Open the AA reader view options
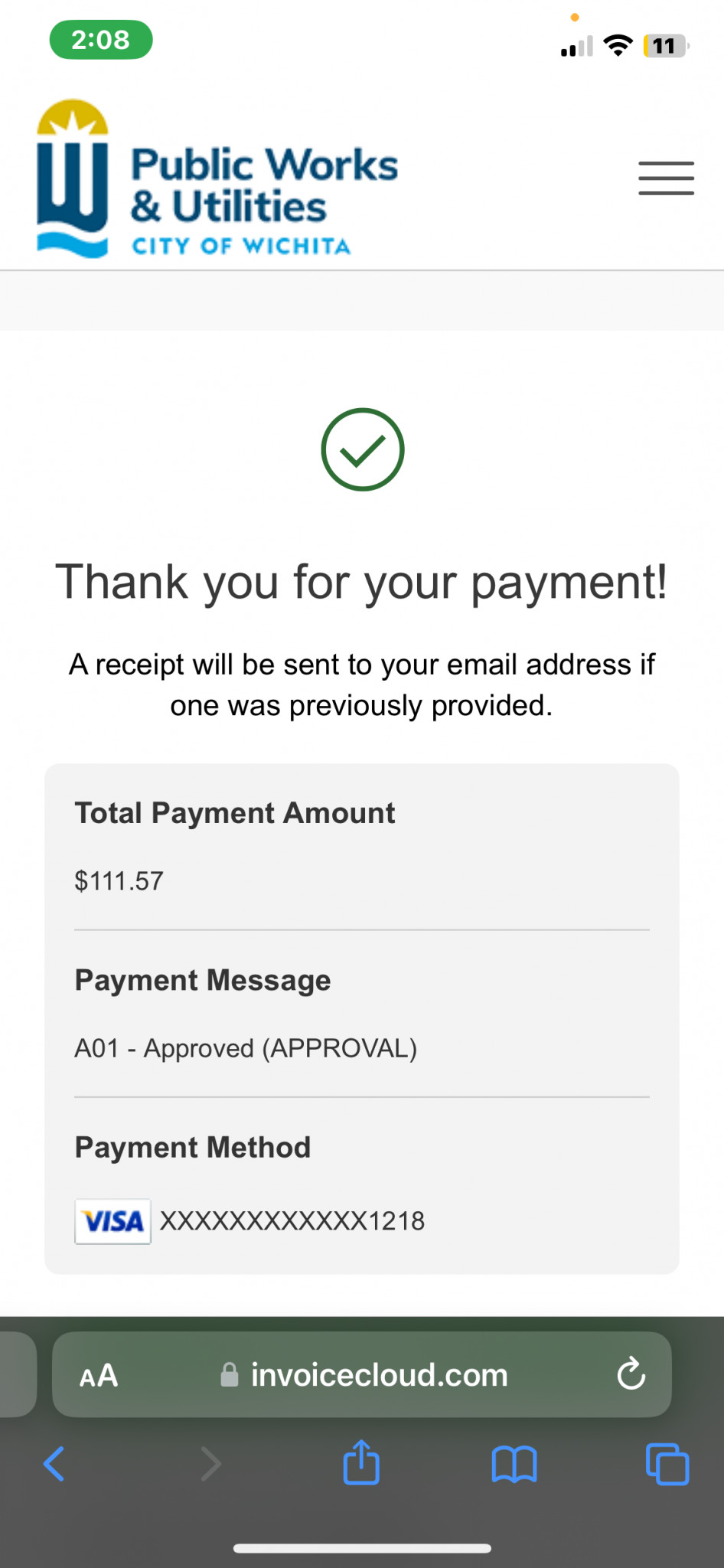The height and width of the screenshot is (1568, 724). [x=99, y=1376]
